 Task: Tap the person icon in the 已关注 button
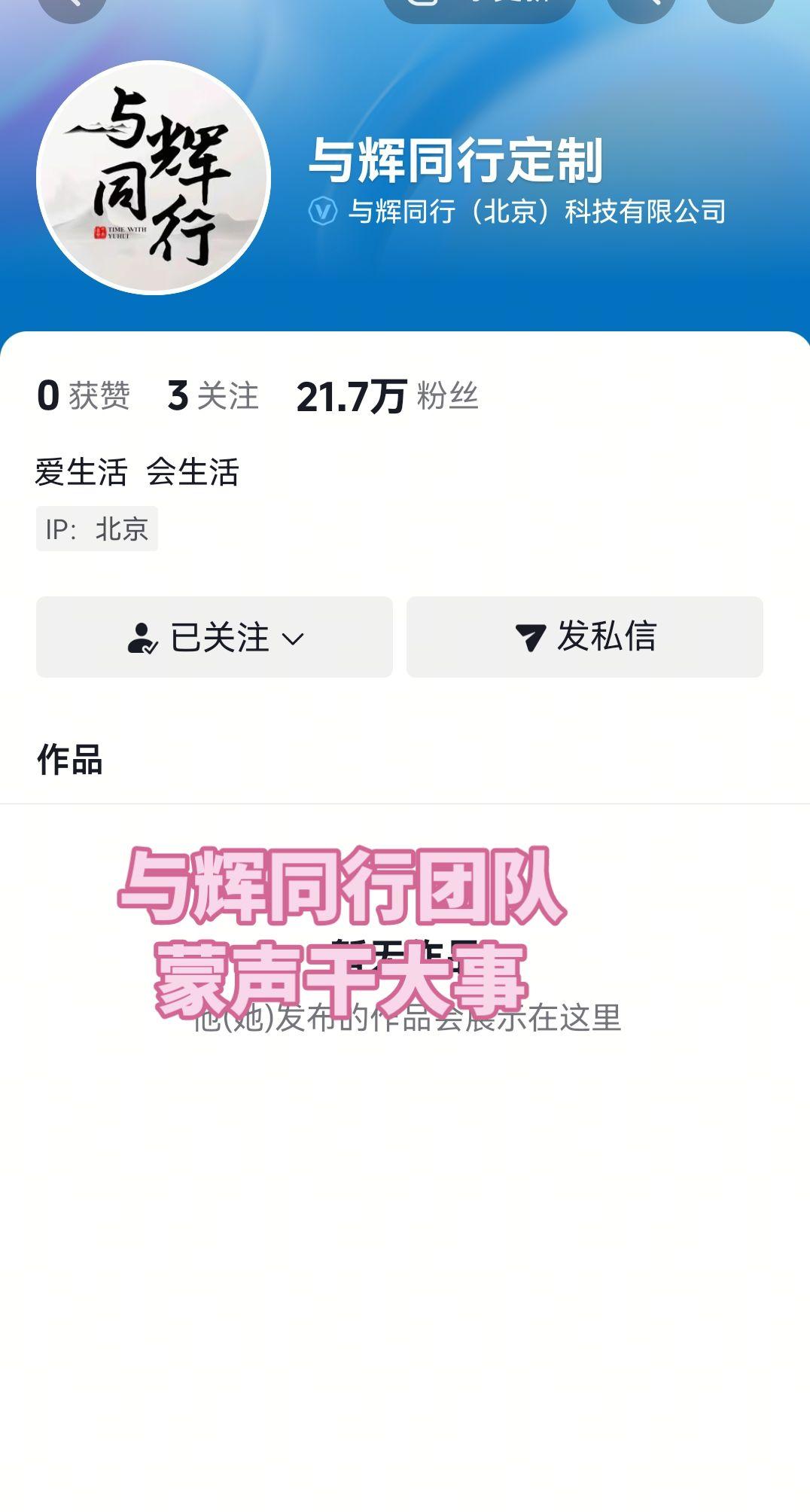[143, 638]
